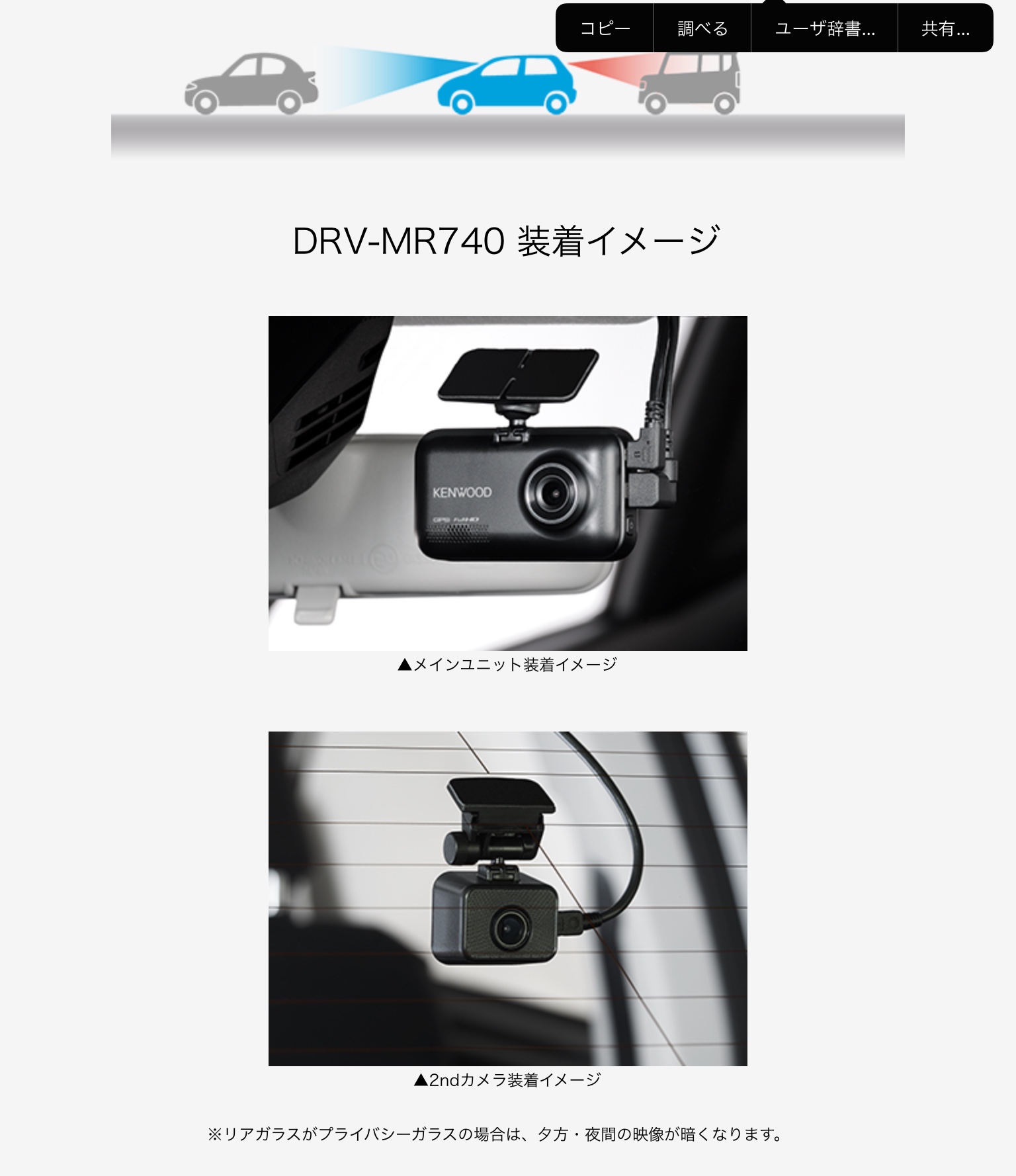Image resolution: width=1016 pixels, height=1176 pixels.
Task: Tap 共有... to share the selected text
Action: [945, 28]
